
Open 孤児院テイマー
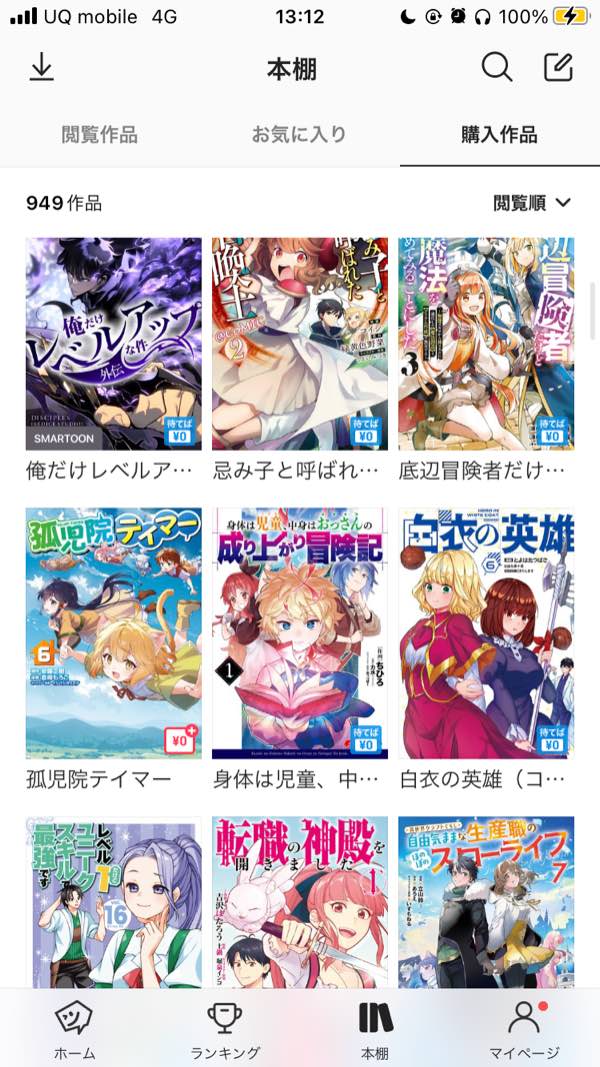pos(113,633)
